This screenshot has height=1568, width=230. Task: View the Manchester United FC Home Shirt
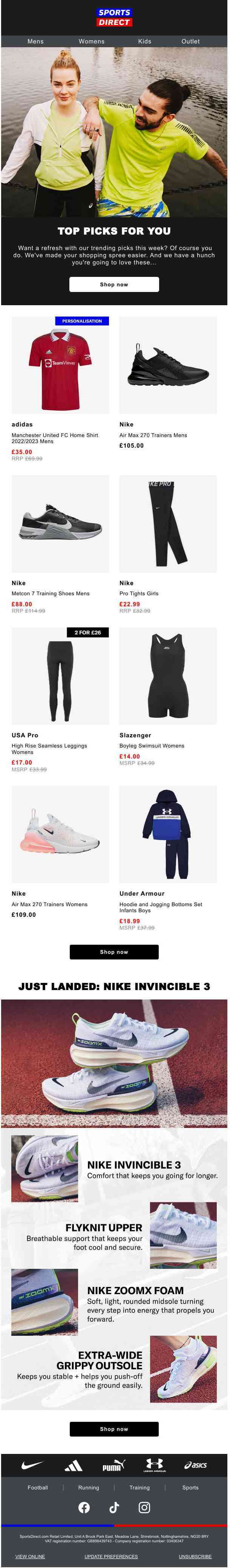tap(60, 365)
